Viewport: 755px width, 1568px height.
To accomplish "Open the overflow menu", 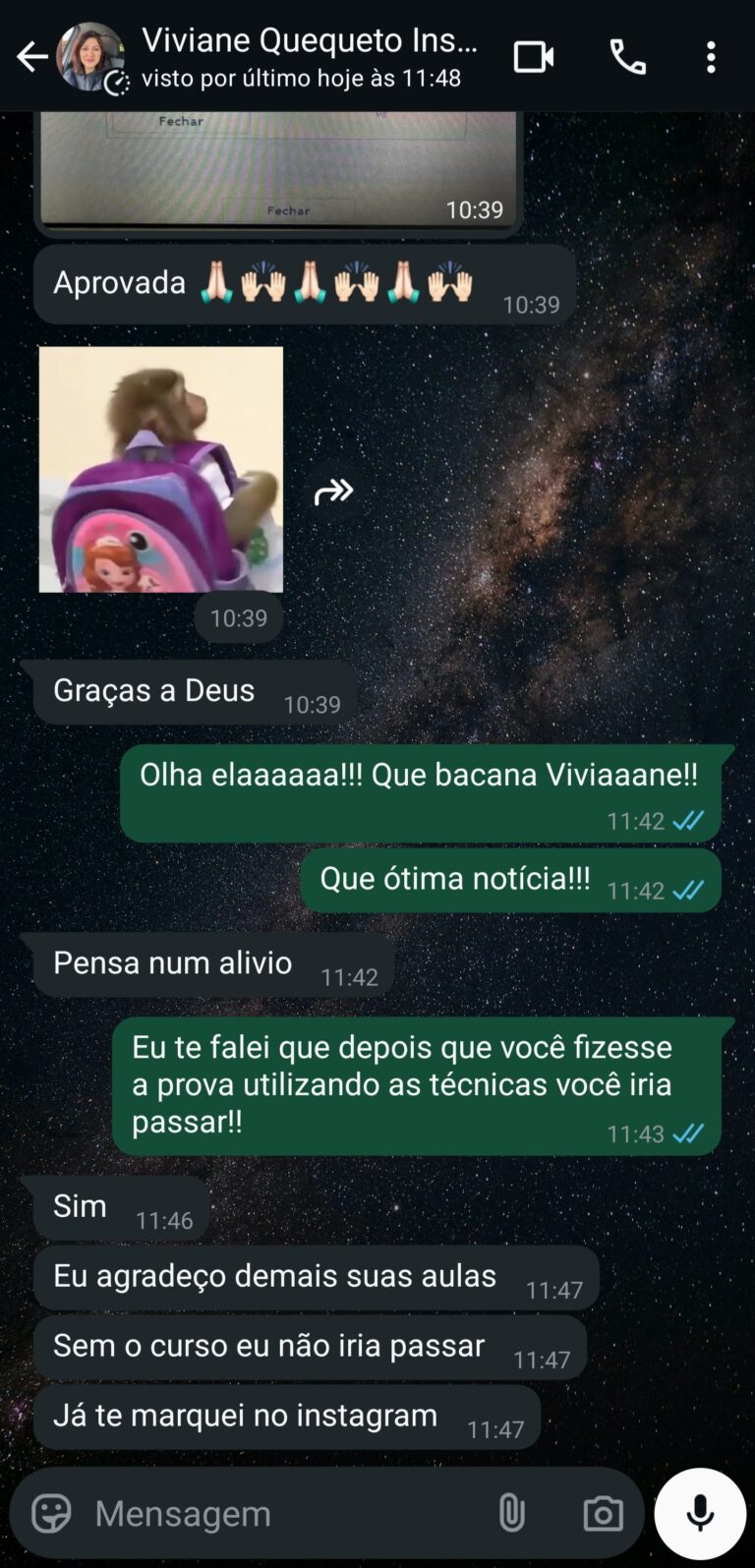I will pos(711,57).
